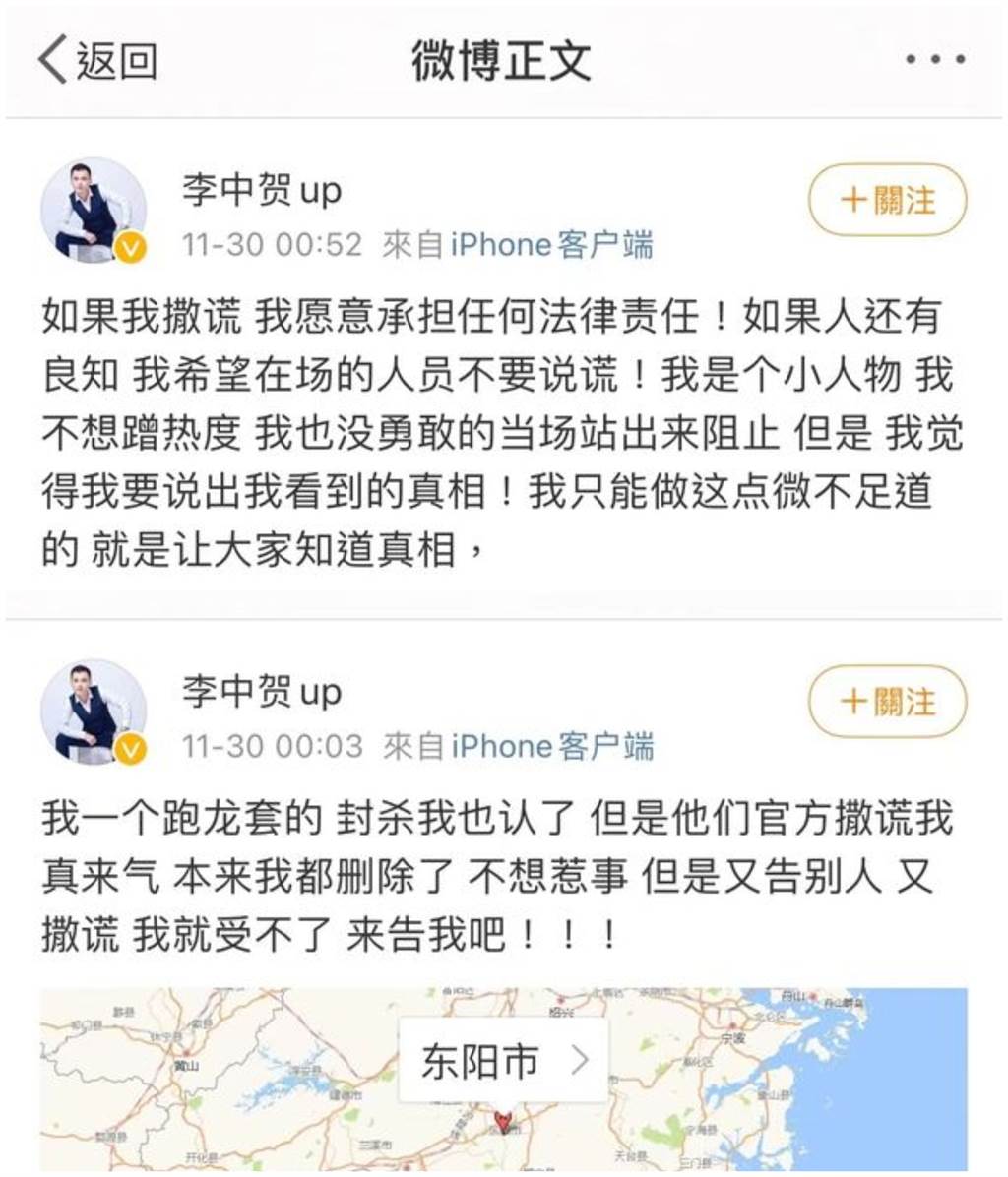Click the back arrow to return
The width and height of the screenshot is (1008, 1177).
54,56
